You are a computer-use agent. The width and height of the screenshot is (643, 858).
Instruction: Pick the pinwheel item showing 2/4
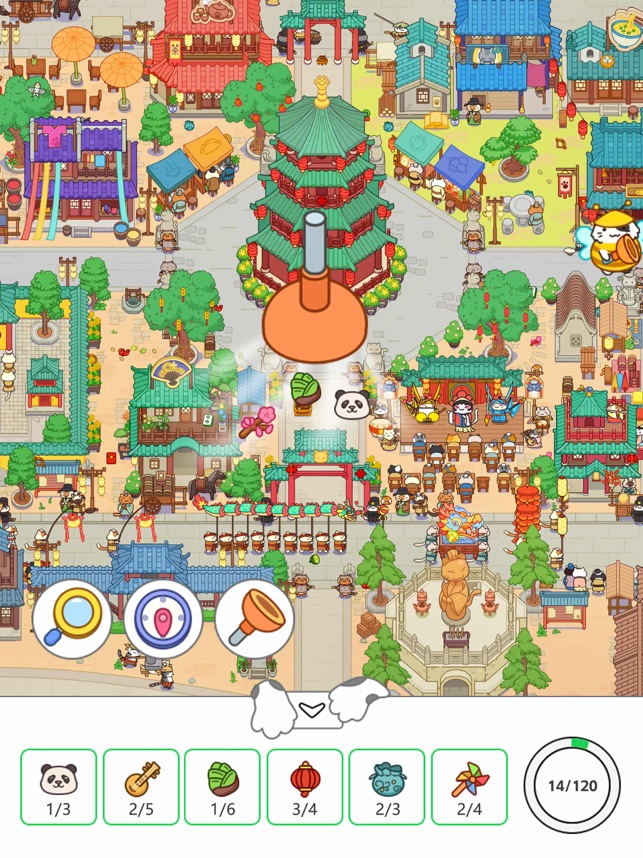coord(469,786)
